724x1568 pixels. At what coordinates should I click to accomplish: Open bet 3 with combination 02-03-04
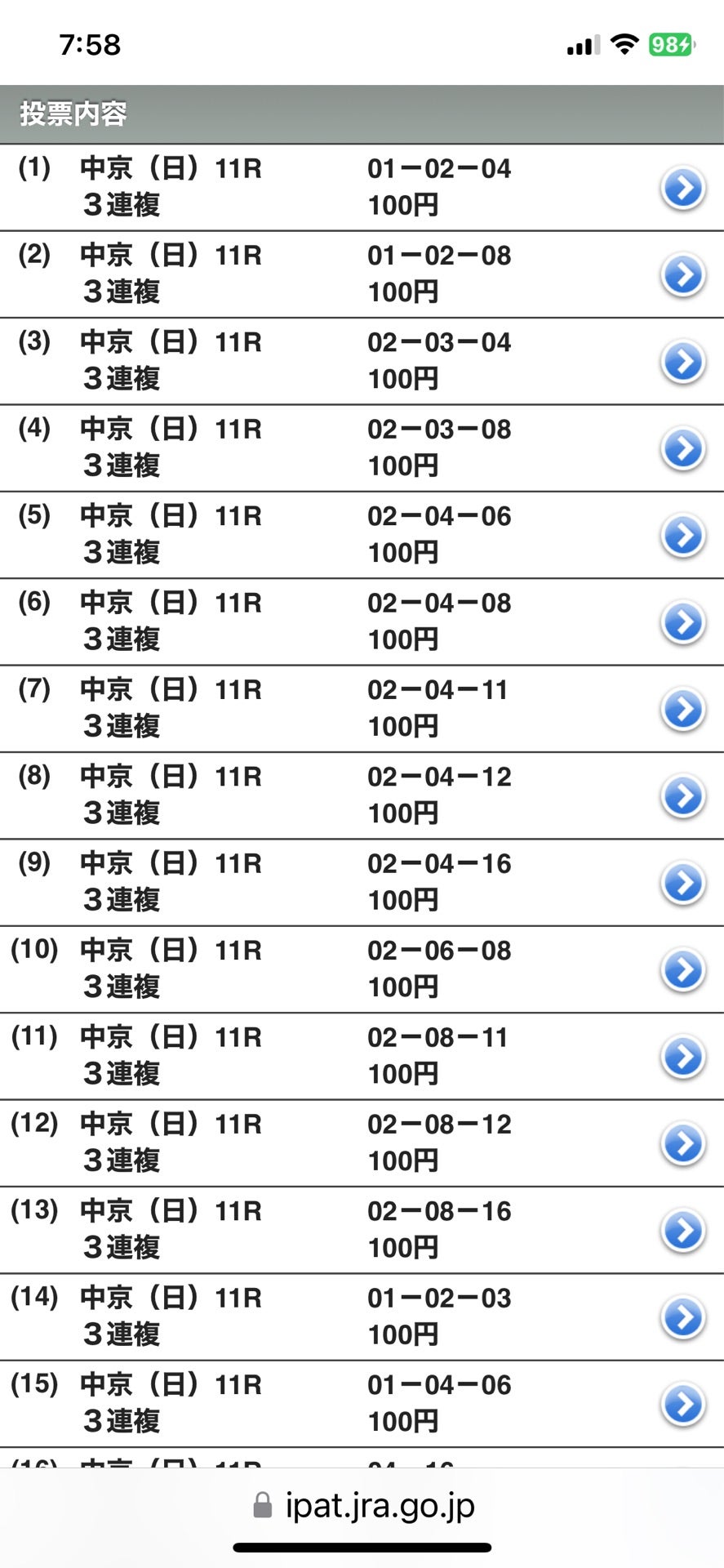point(682,362)
